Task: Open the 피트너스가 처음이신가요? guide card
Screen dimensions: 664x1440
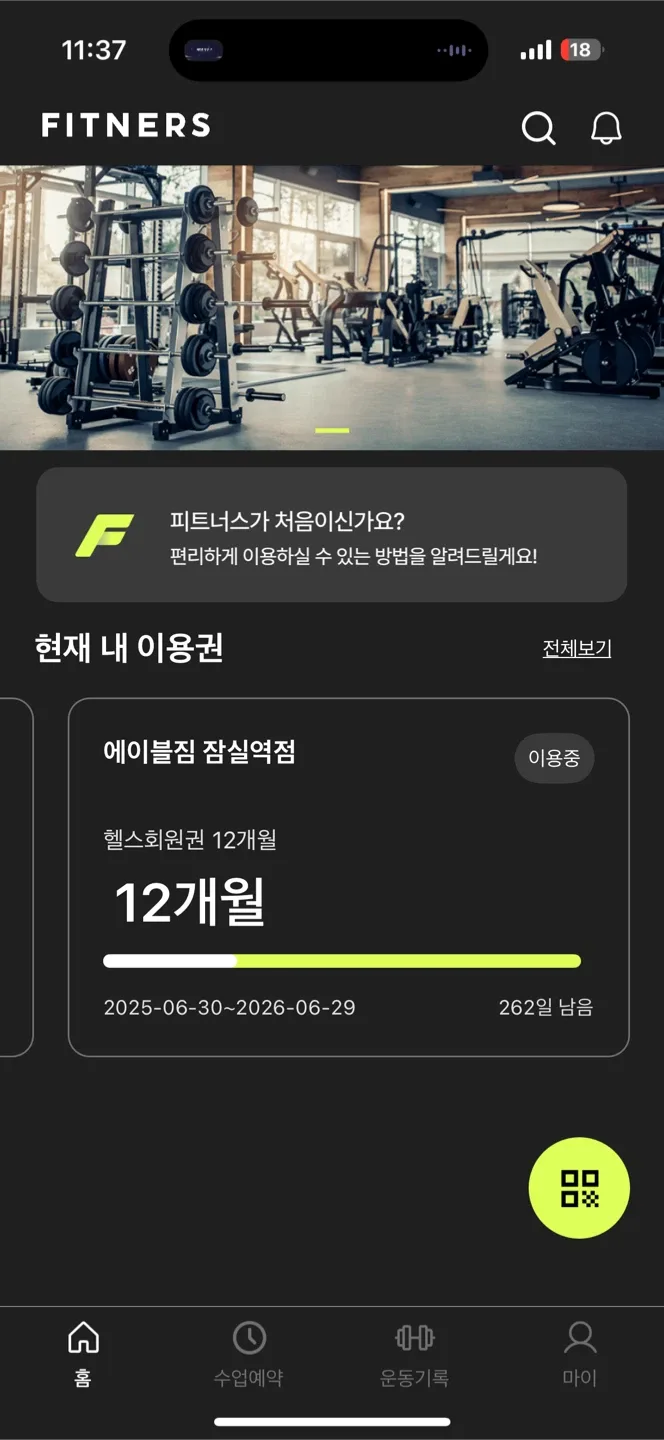Action: [332, 535]
